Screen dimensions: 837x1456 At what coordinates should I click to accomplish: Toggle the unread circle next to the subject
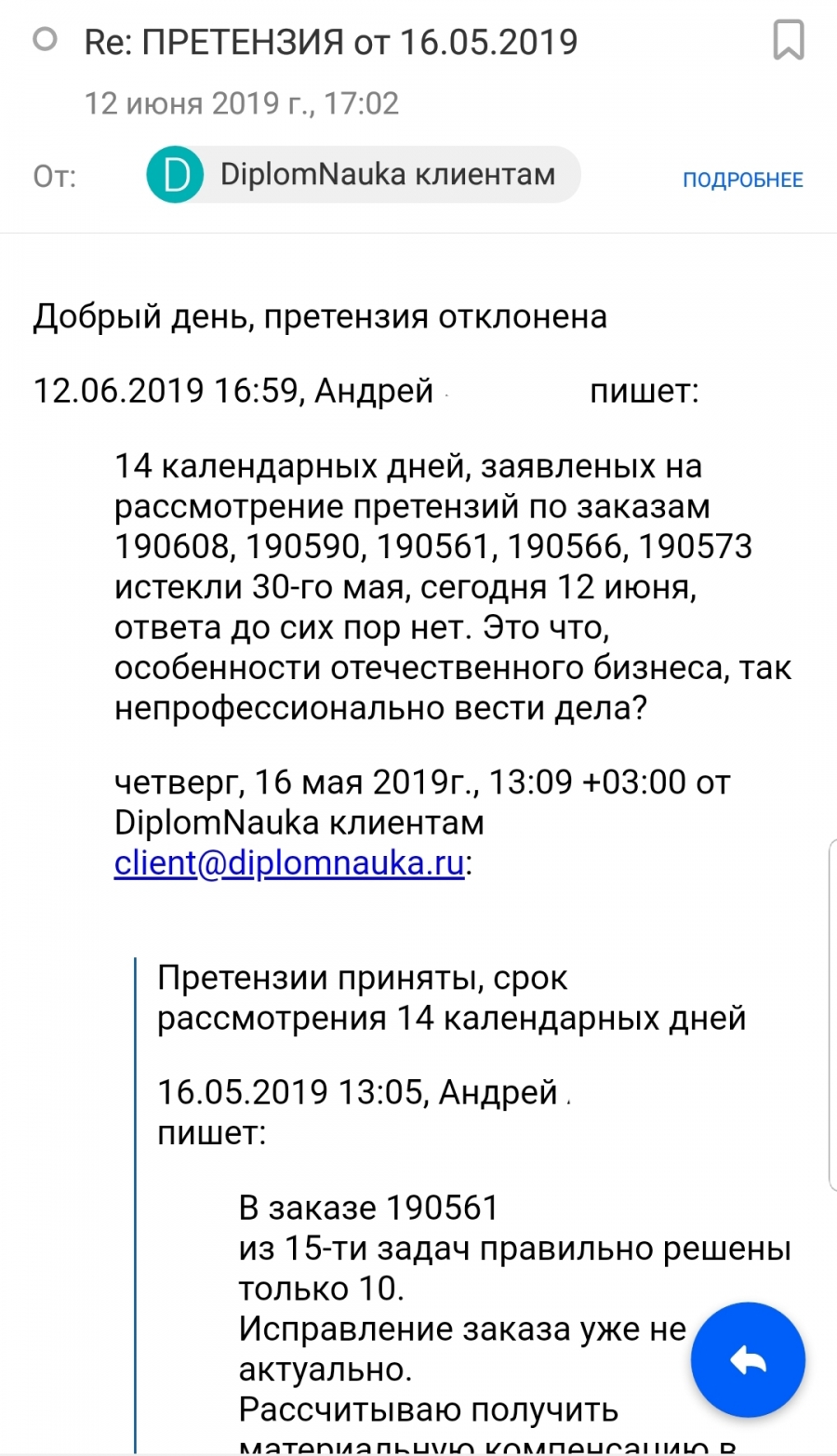click(x=45, y=40)
